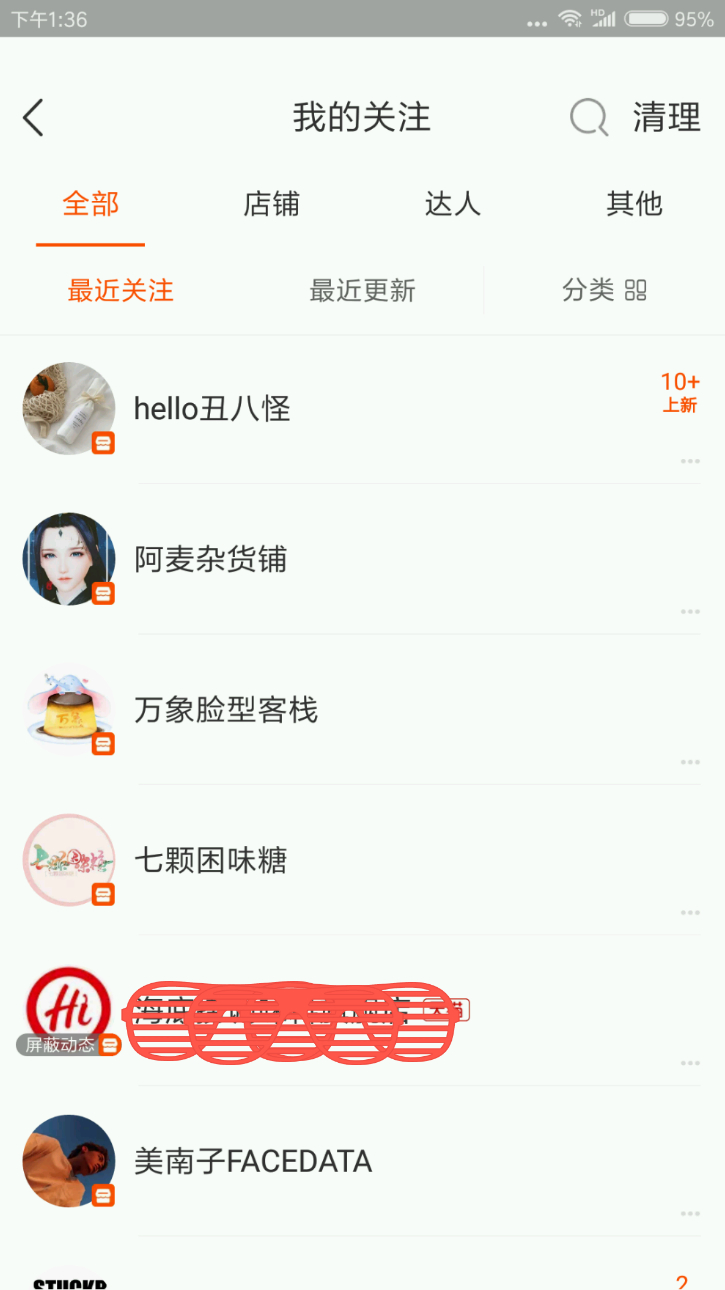Select the 达人 tab
The image size is (725, 1290).
453,204
